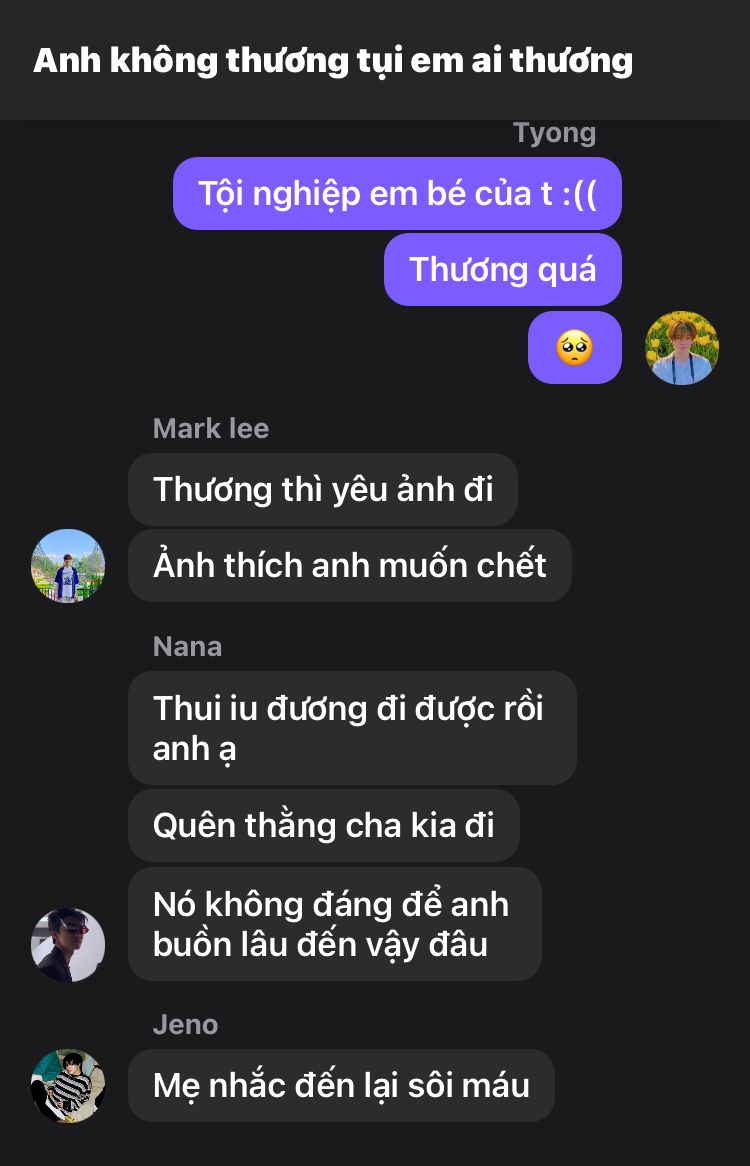Open Mark lee's avatar
The image size is (750, 1166).
coord(68,566)
